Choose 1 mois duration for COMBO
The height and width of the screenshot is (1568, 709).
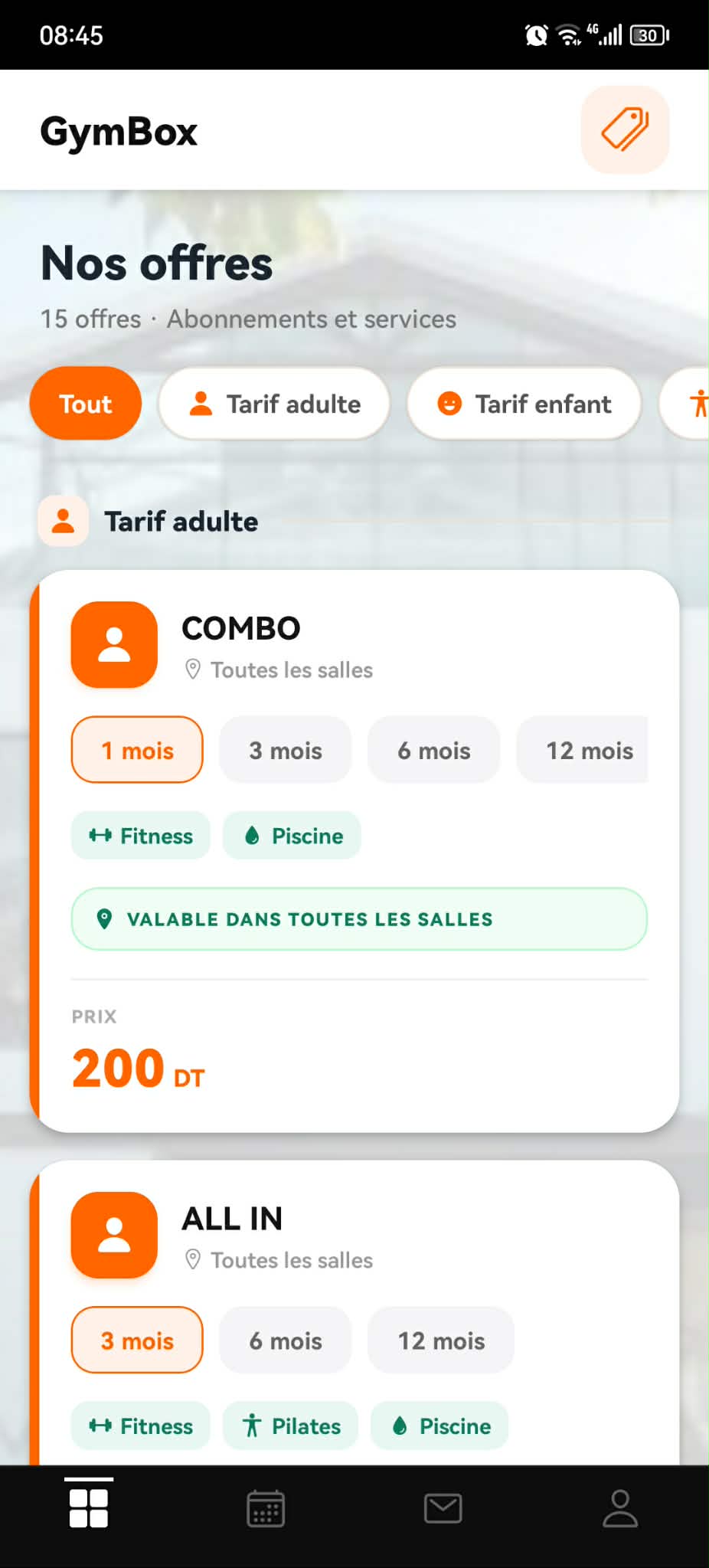point(137,750)
